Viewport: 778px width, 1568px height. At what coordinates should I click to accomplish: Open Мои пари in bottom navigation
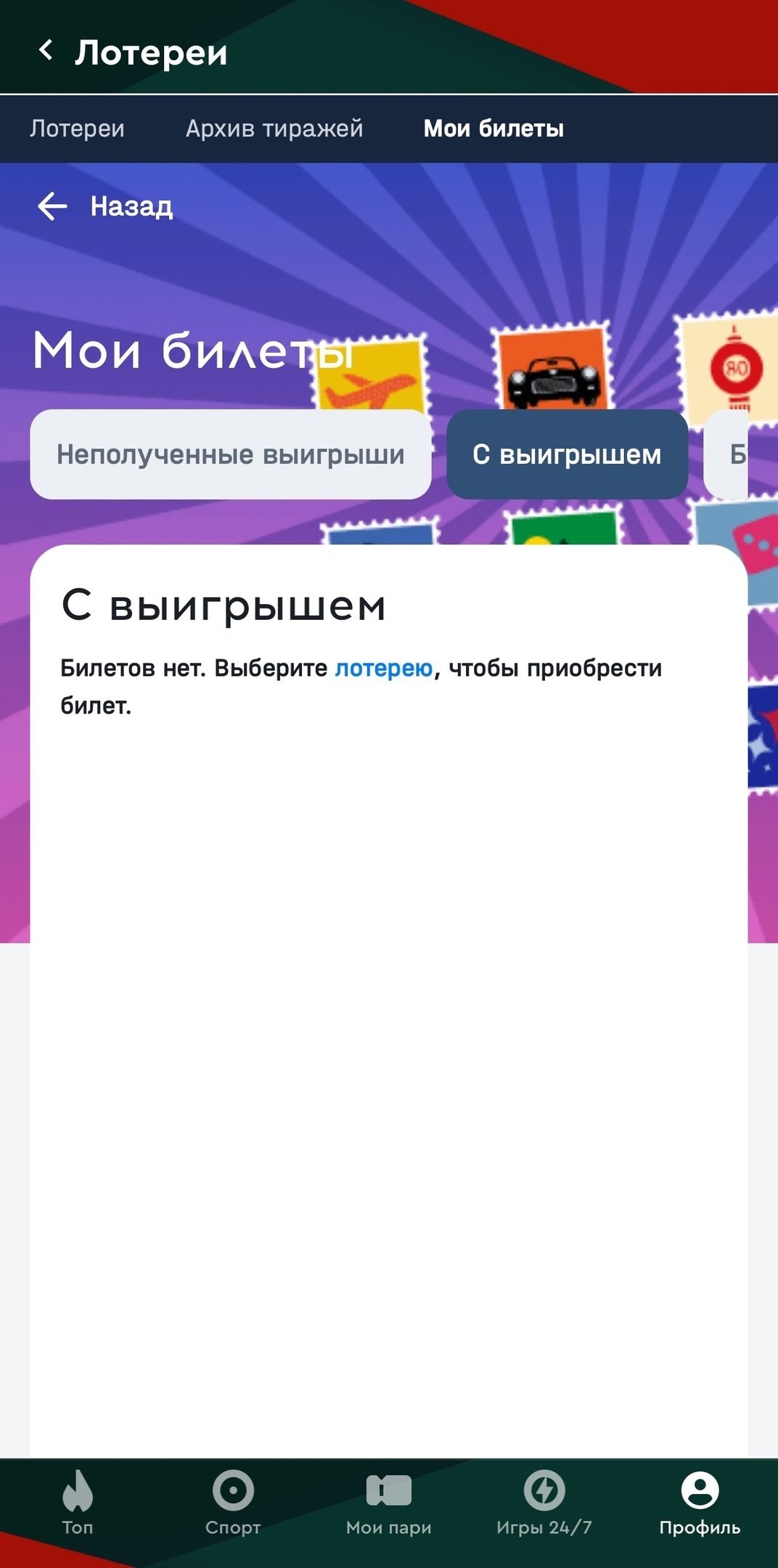[389, 1503]
